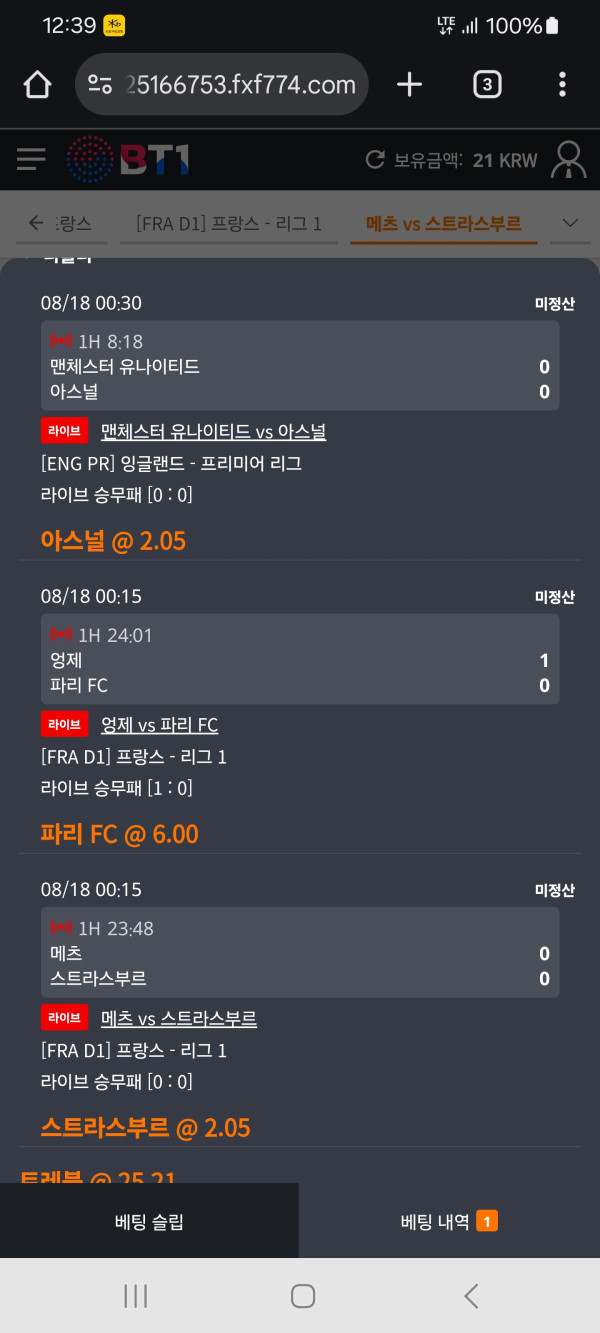Open the 엉제 vs 파리 FC match link
Image resolution: width=600 pixels, height=1333 pixels.
click(159, 725)
